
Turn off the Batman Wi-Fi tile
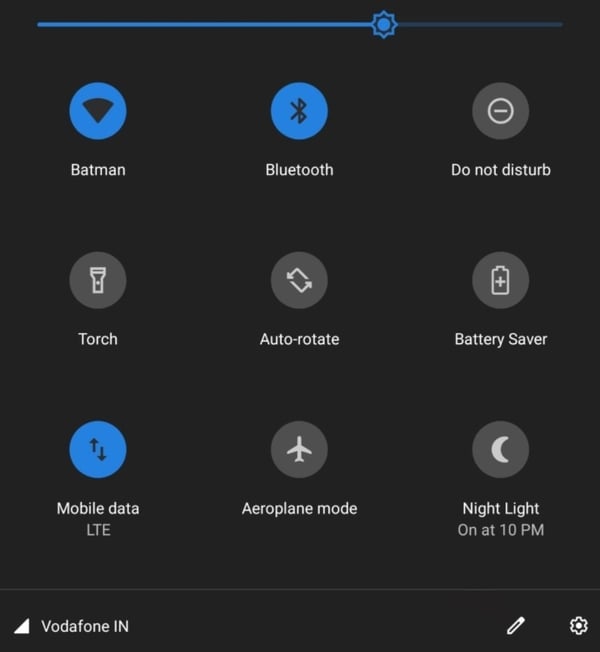[98, 111]
